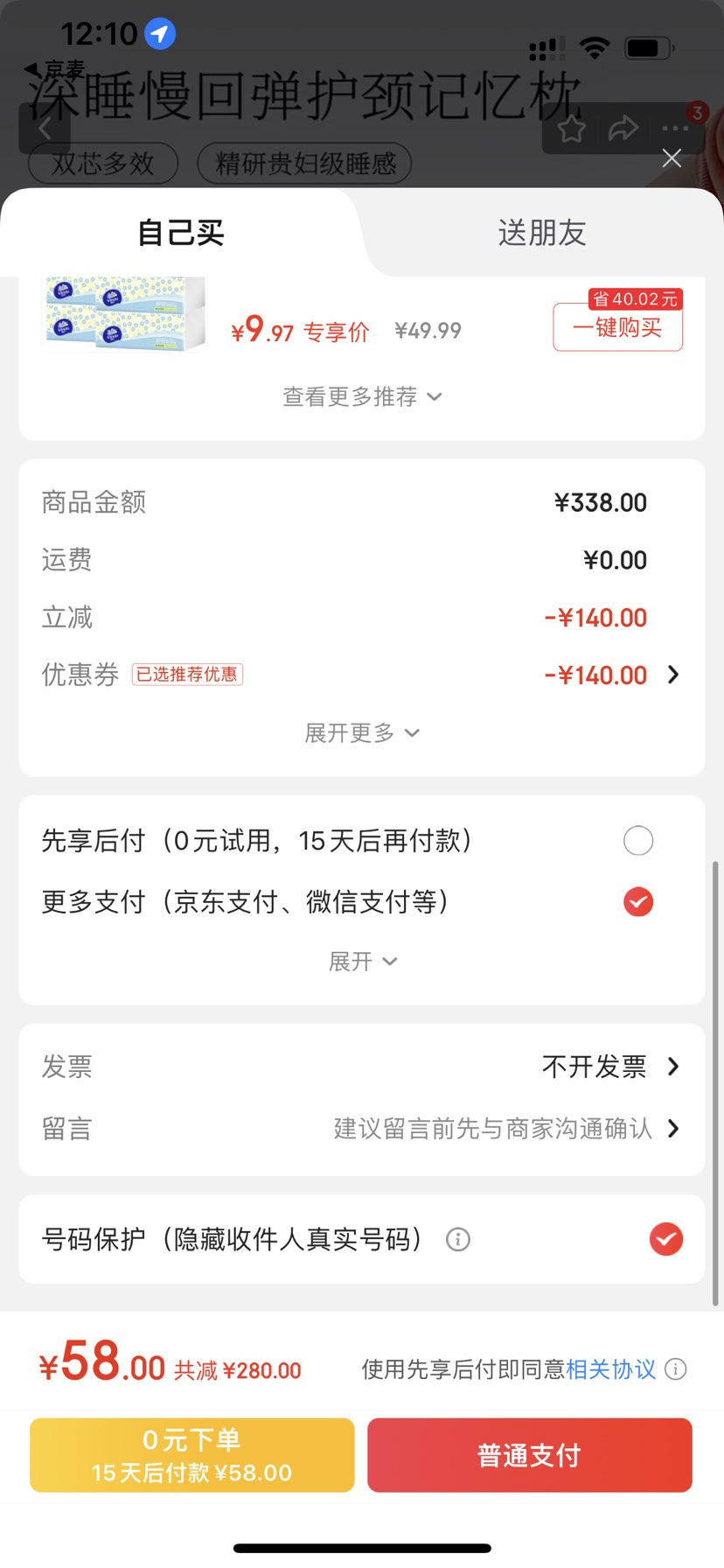The width and height of the screenshot is (724, 1568).
Task: Show info about 号码保护
Action: 458,1240
